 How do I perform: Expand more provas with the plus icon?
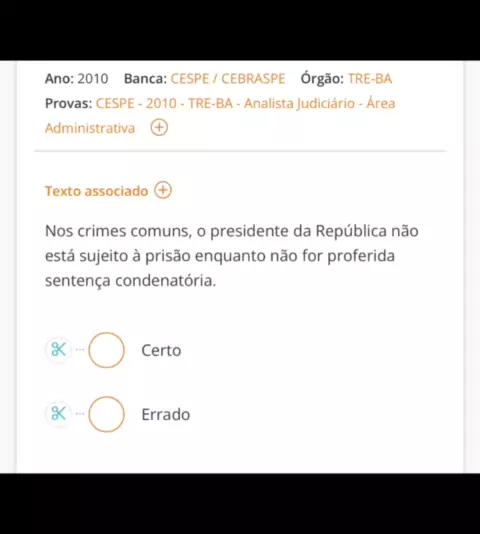[x=159, y=128]
